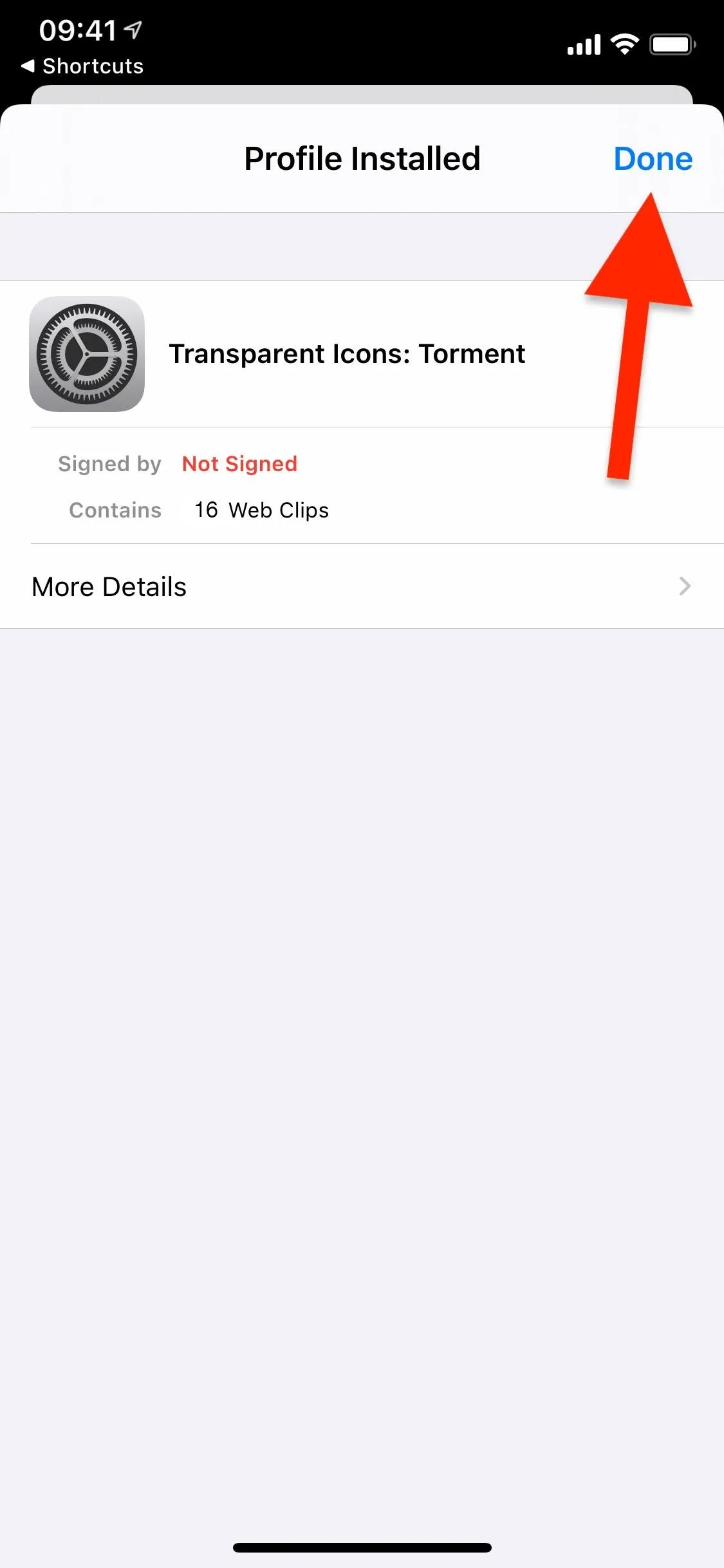The height and width of the screenshot is (1568, 724).
Task: Open More Details for the profile
Action: pyautogui.click(x=362, y=586)
